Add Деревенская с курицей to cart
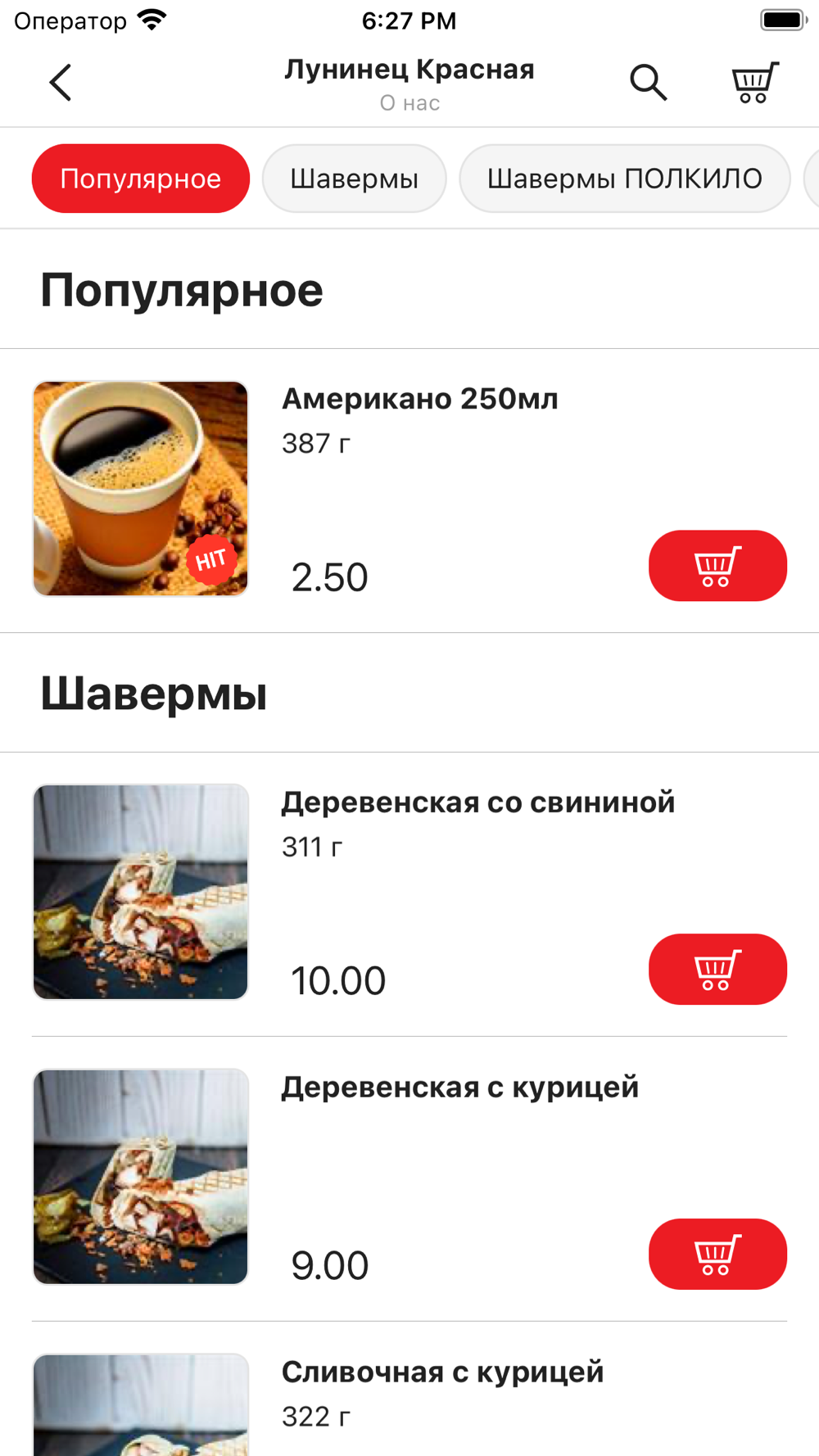Viewport: 819px width, 1456px height. tap(717, 1255)
